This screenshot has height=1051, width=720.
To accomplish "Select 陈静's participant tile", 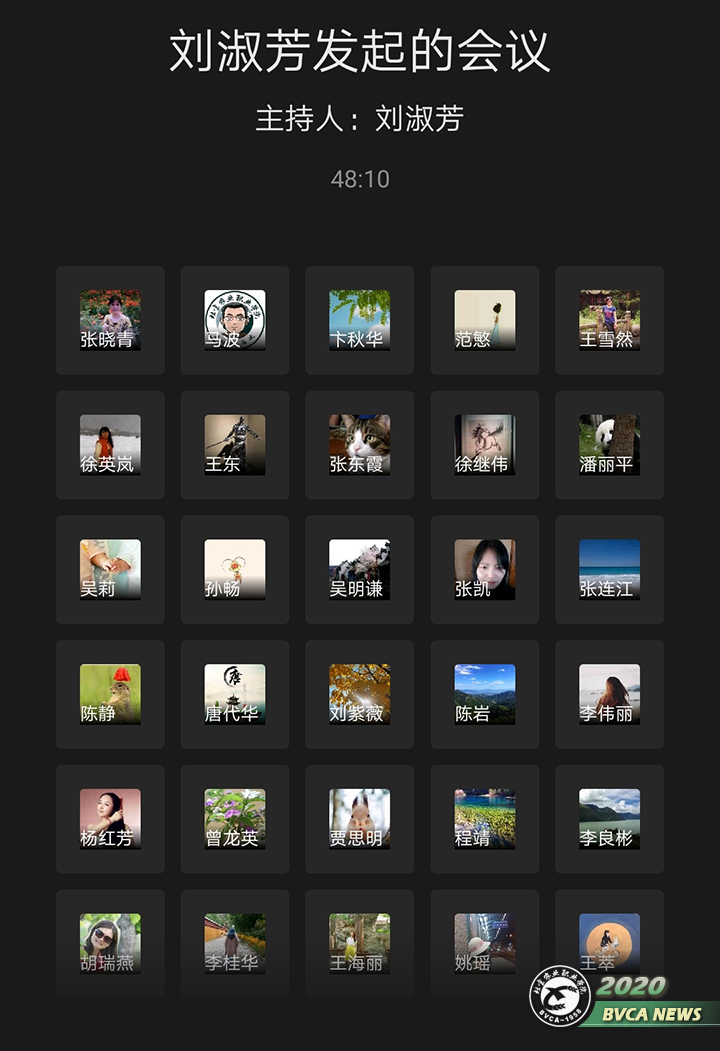I will pyautogui.click(x=110, y=695).
